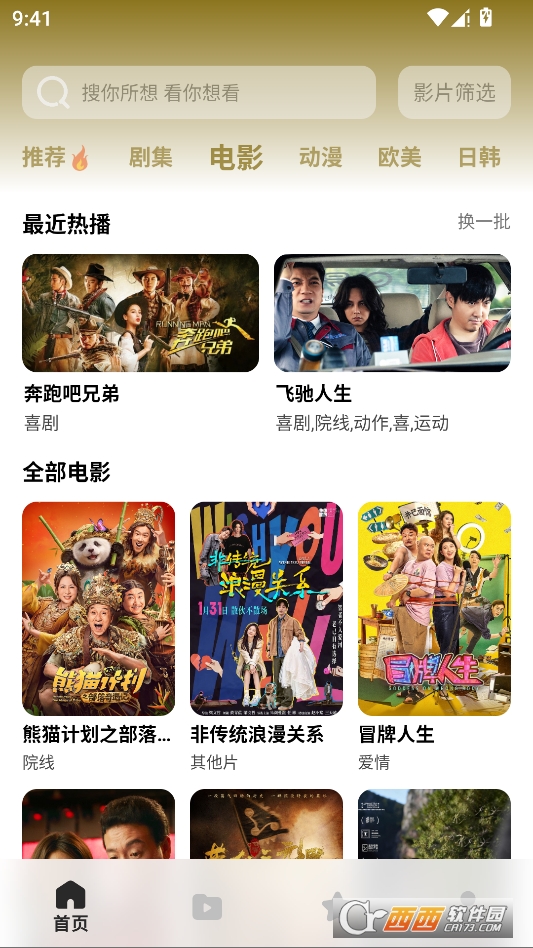Tap 换一批 to refresh hot picks
533x948 pixels.
coord(483,222)
